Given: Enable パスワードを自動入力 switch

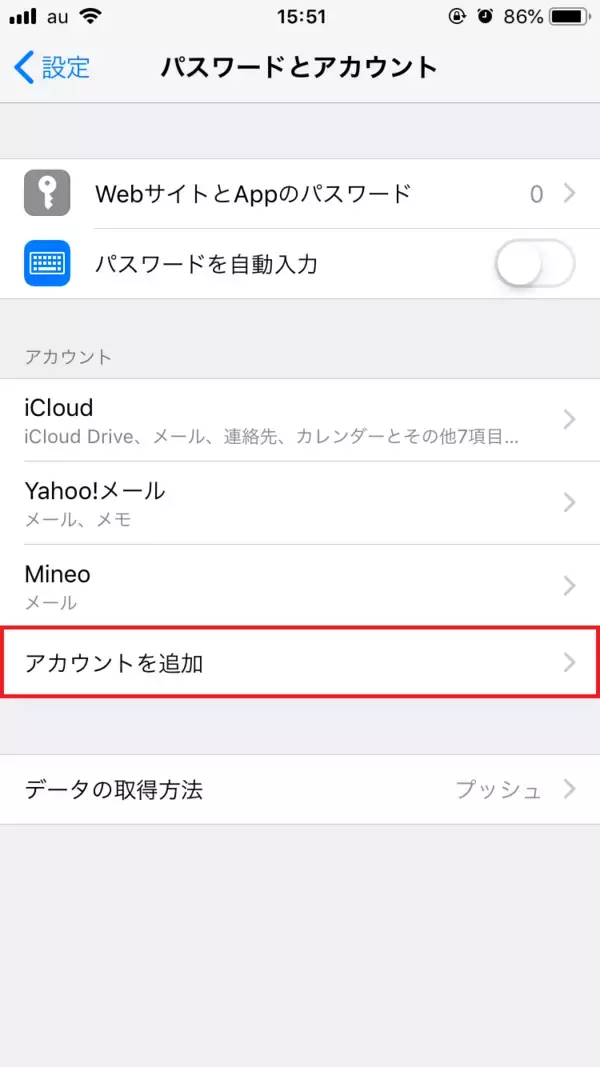Looking at the screenshot, I should (x=534, y=265).
